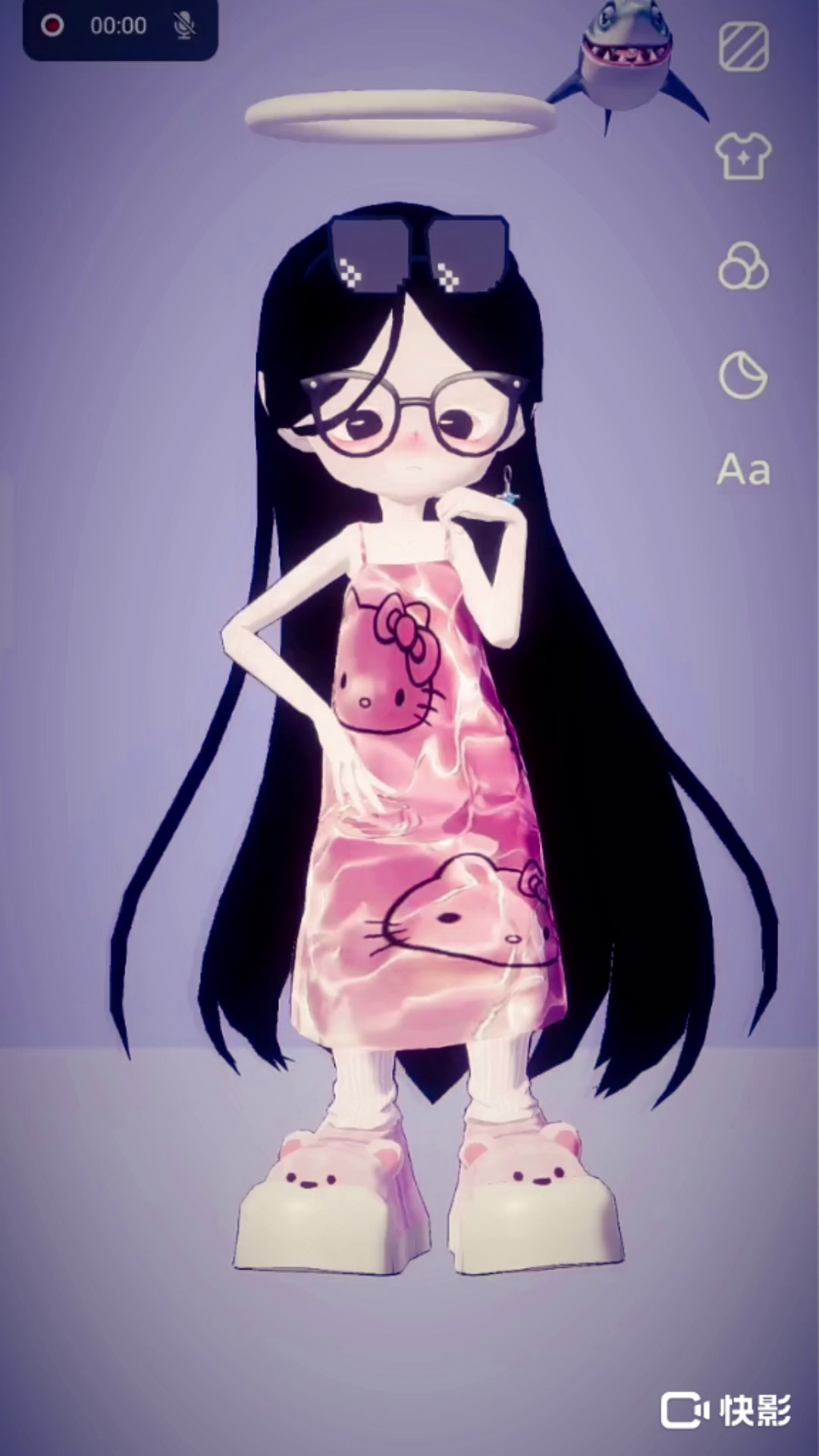The image size is (819, 1456).
Task: Add text with the Aa tool
Action: point(743,470)
